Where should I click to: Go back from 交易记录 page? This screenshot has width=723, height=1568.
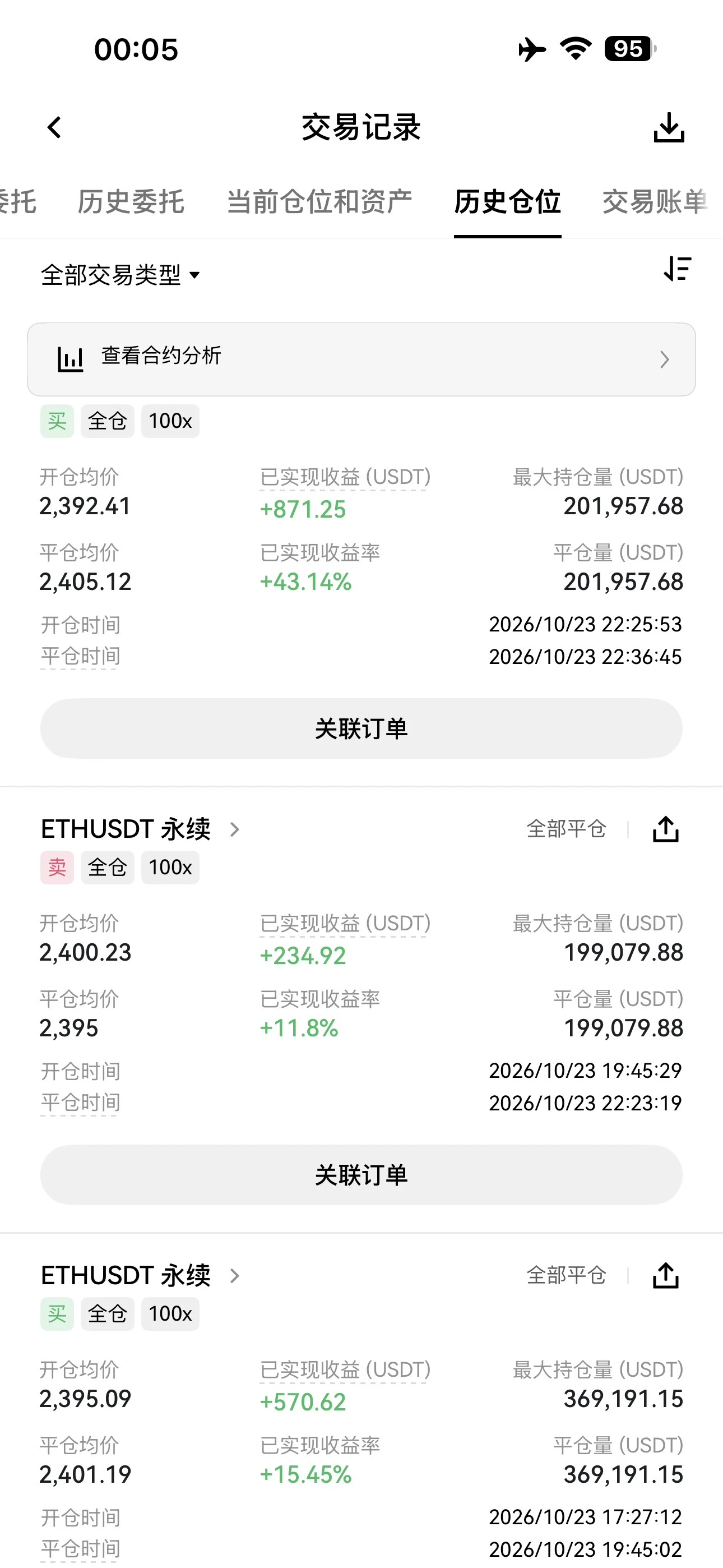[x=55, y=128]
